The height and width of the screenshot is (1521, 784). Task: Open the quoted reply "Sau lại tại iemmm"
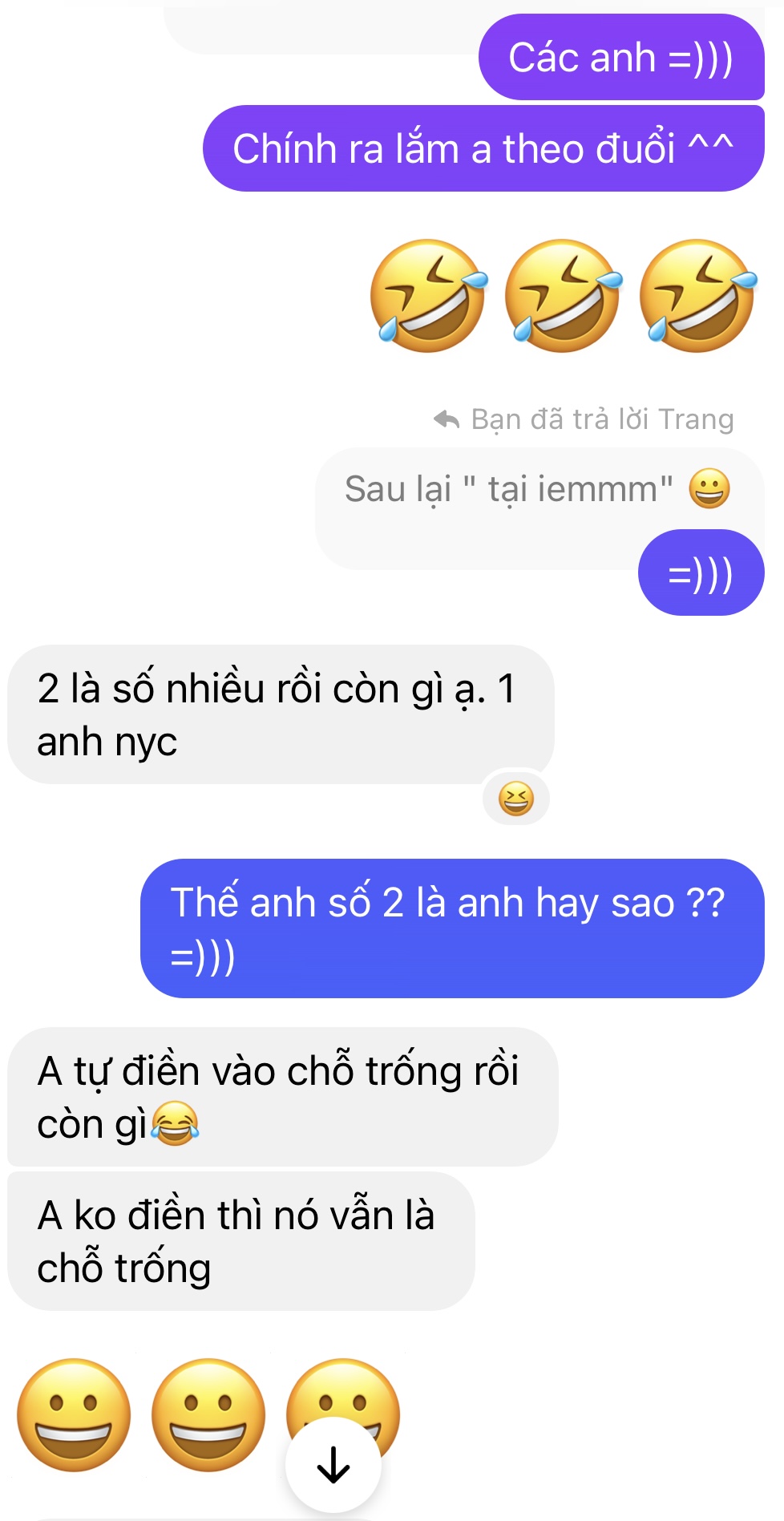(508, 490)
